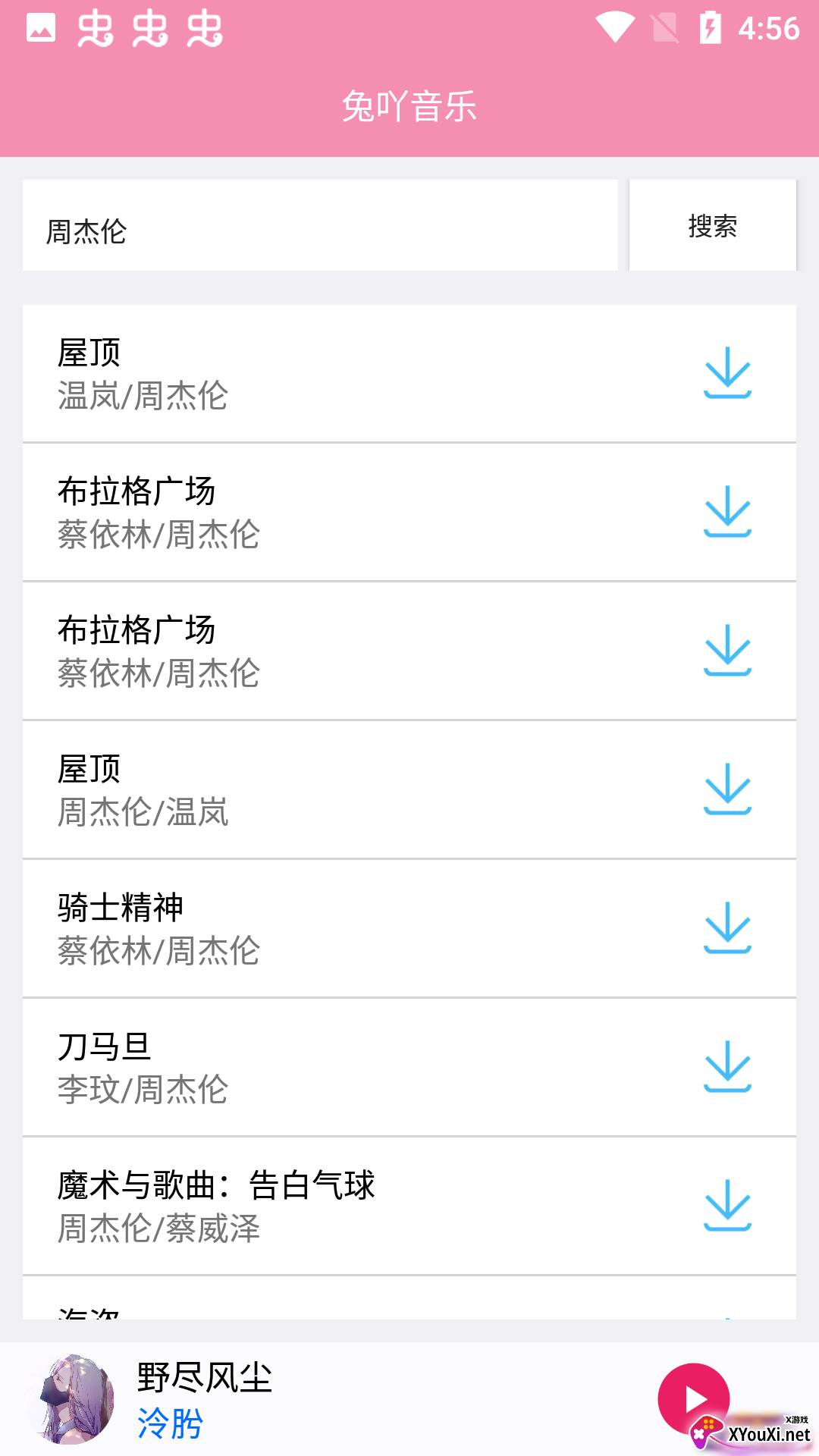The width and height of the screenshot is (819, 1456).
Task: Download the song 骑士精神
Action: (727, 928)
